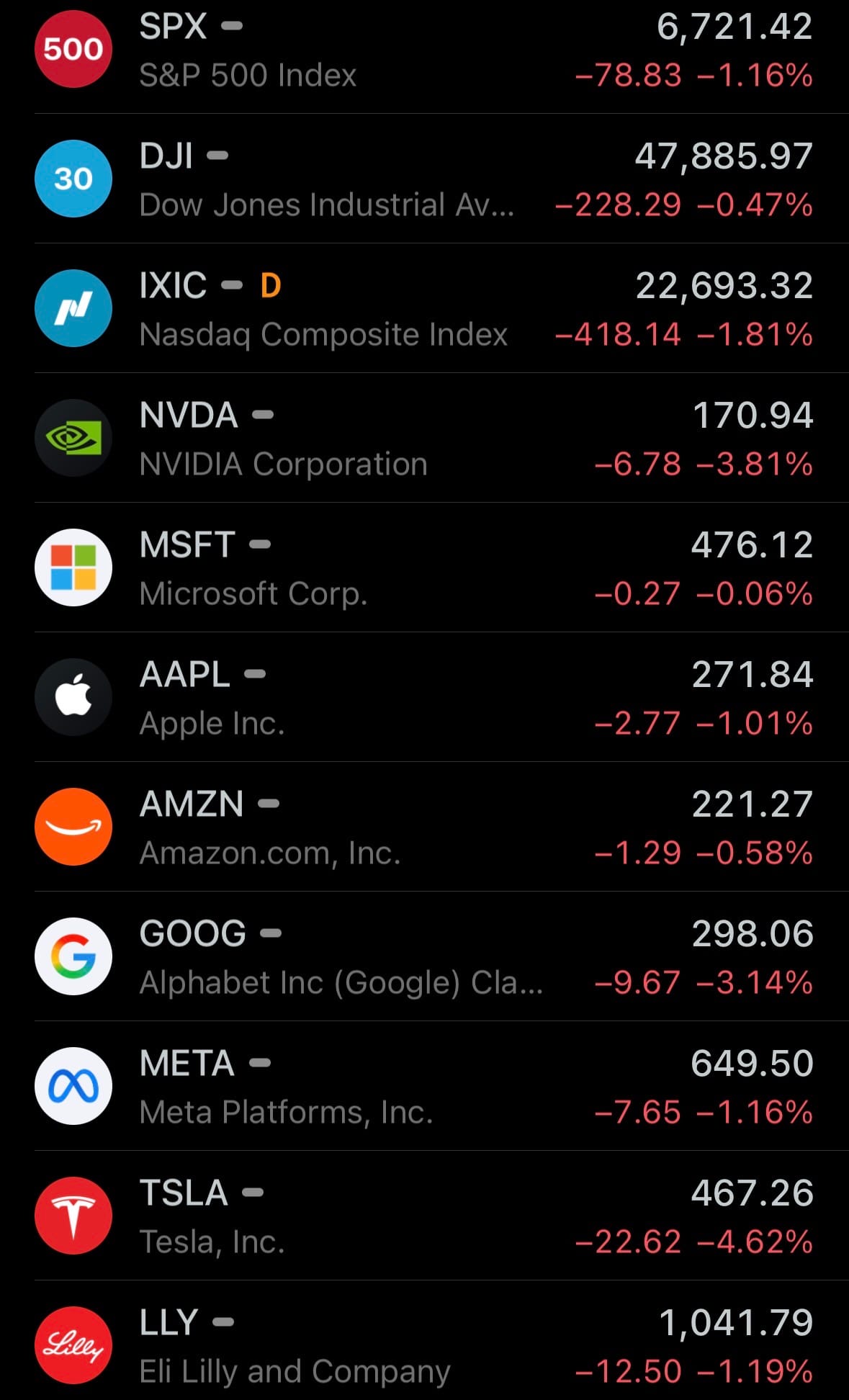Select META Meta Platforms, Inc.

click(424, 1087)
